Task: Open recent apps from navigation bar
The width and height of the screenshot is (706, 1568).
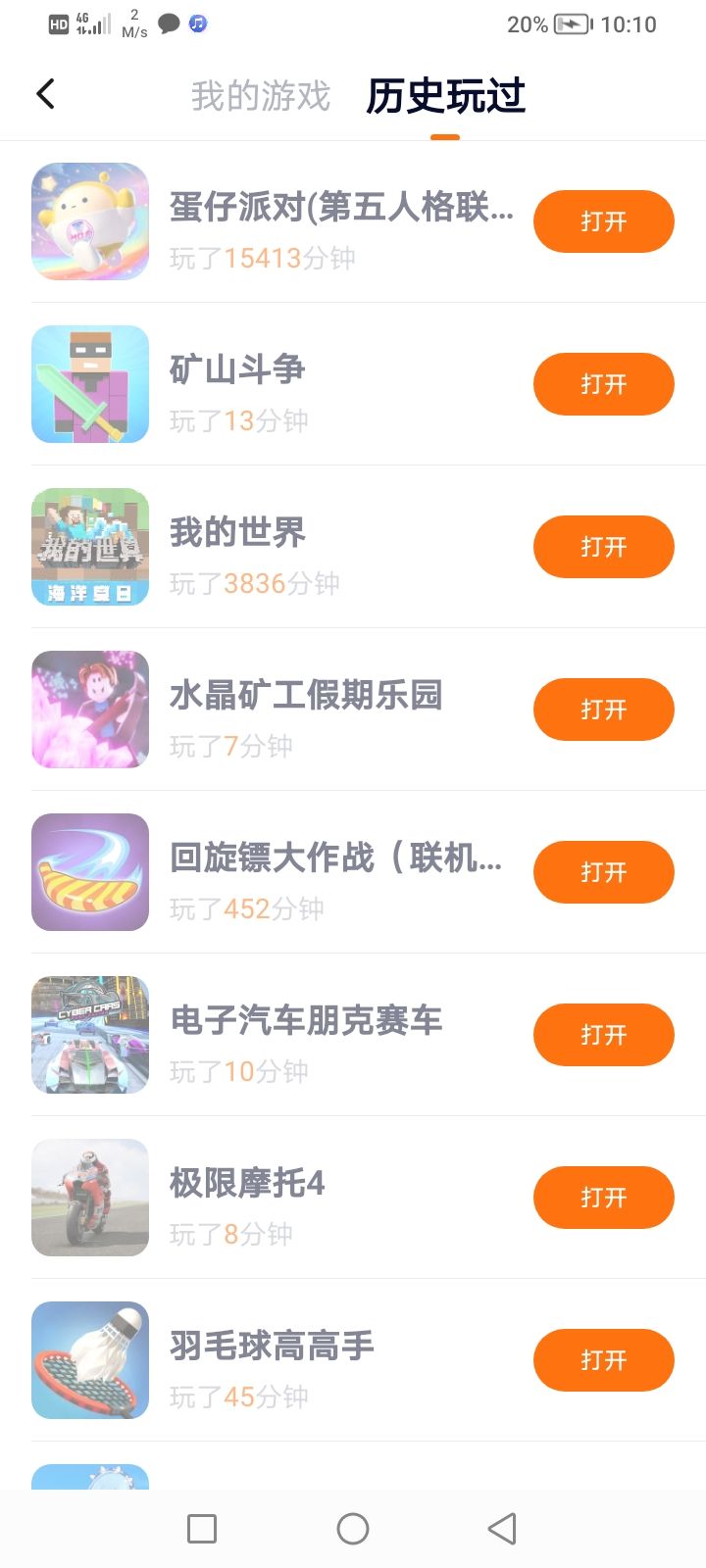Action: point(202,1529)
